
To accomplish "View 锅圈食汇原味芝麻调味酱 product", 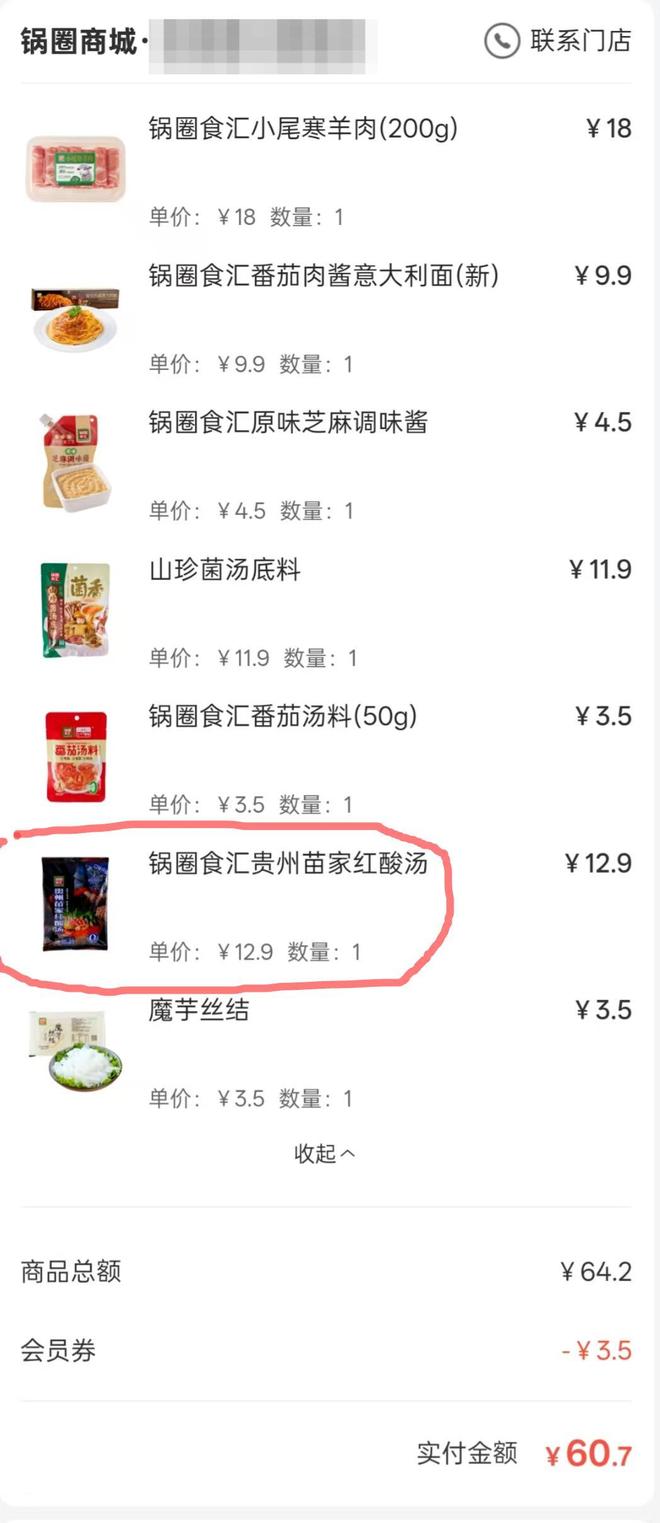I will (288, 422).
